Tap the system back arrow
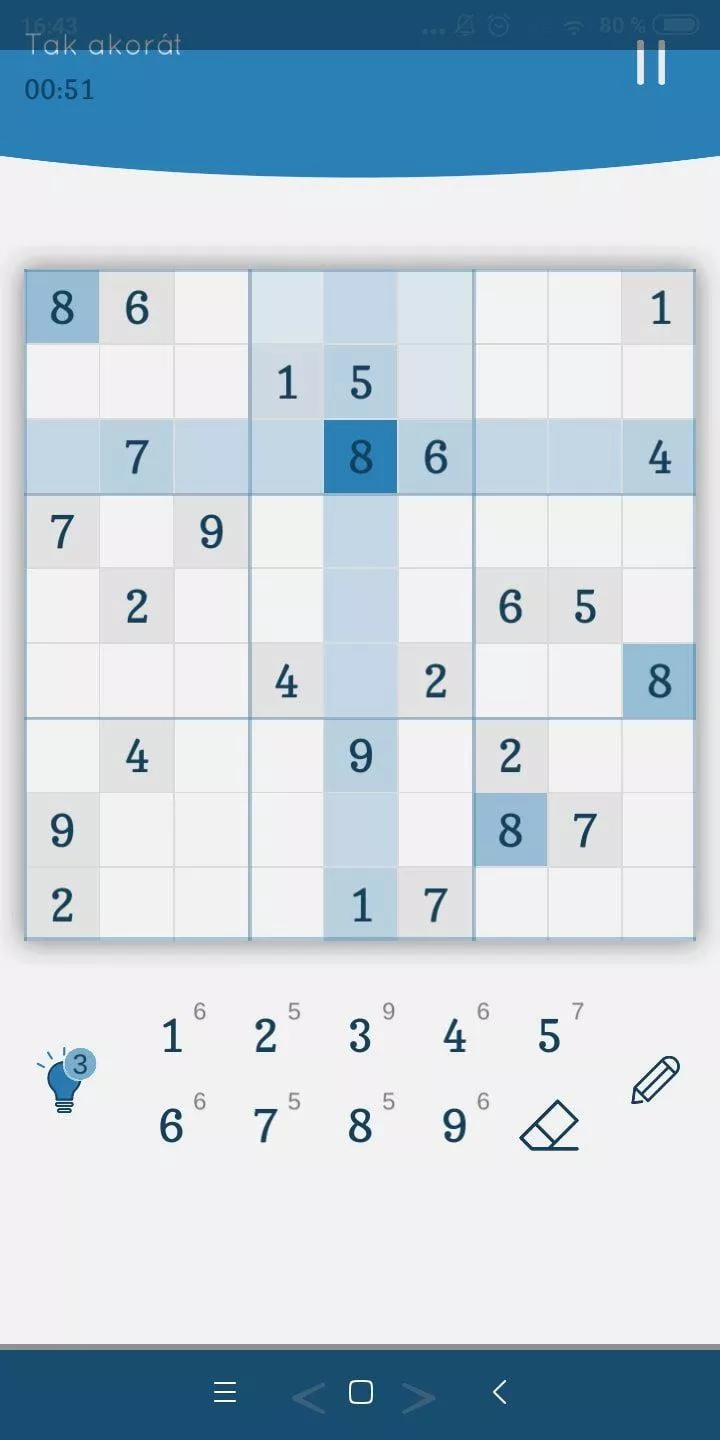720x1440 pixels. (x=500, y=1391)
